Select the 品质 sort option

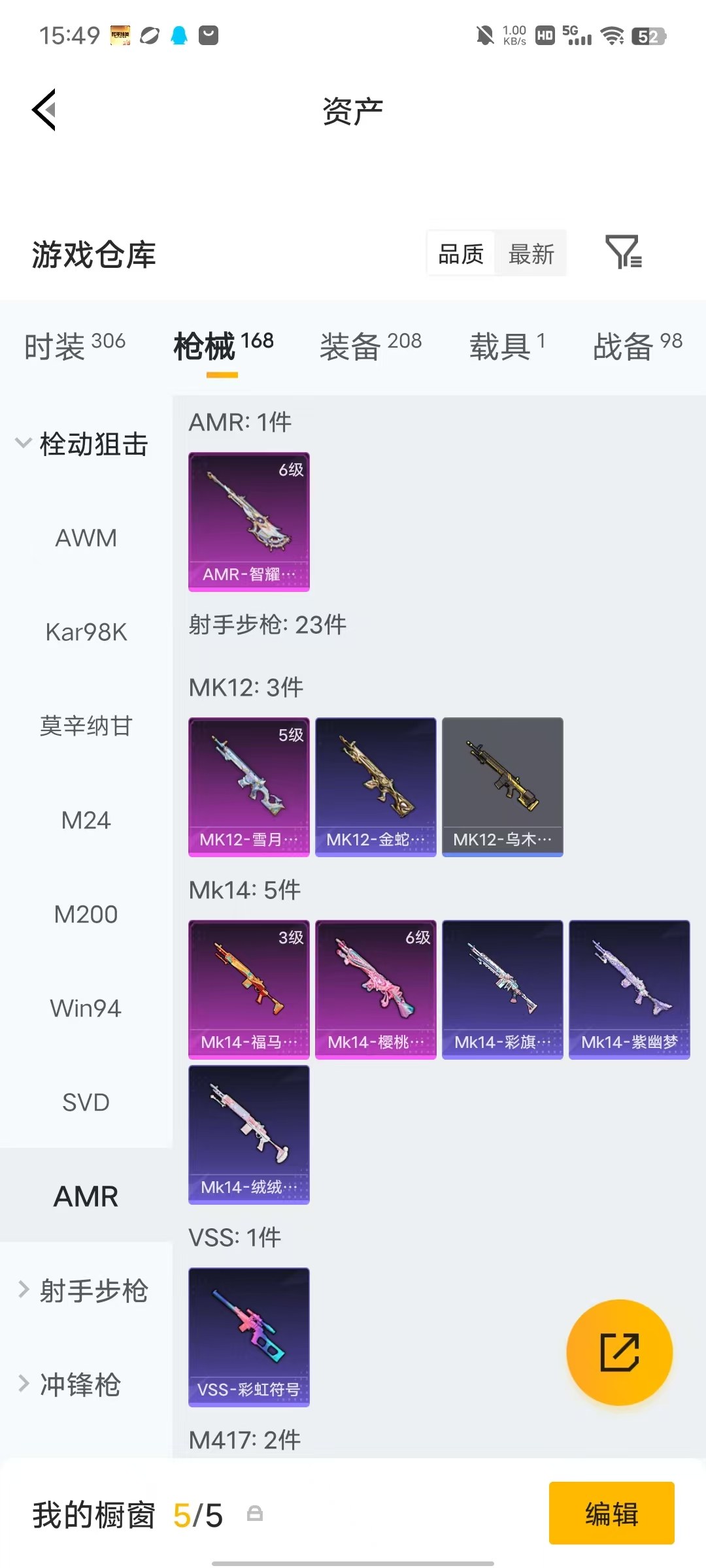[x=461, y=253]
